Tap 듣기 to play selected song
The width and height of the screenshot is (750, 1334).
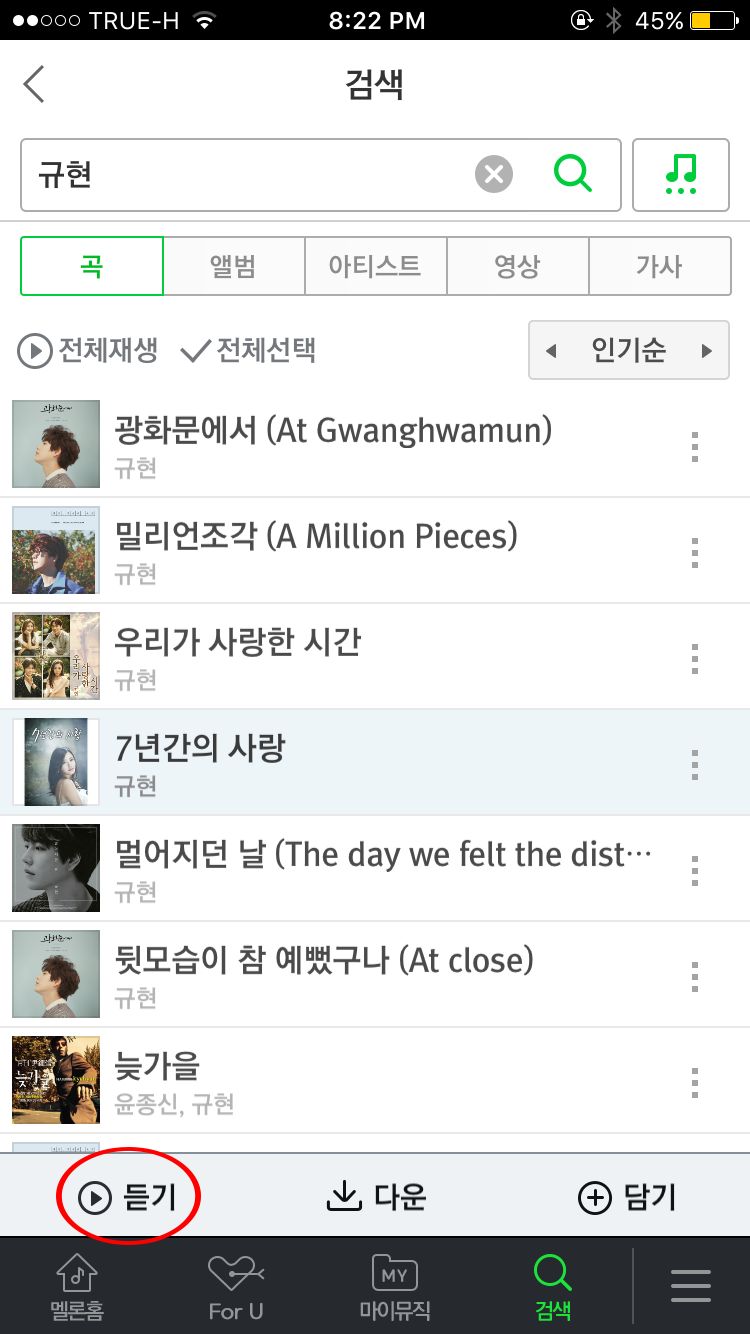pyautogui.click(x=128, y=1196)
